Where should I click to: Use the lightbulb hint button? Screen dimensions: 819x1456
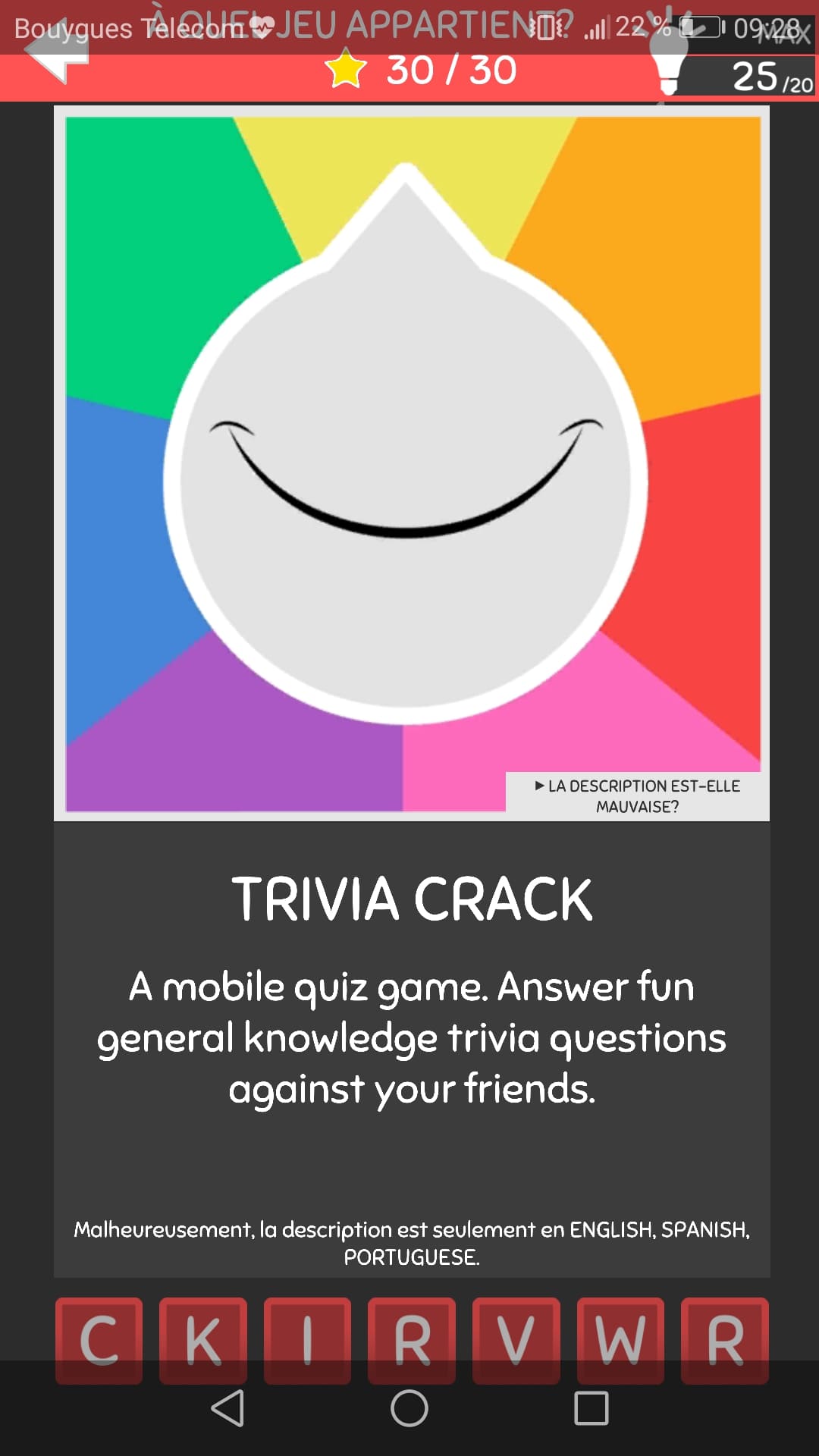point(668,61)
